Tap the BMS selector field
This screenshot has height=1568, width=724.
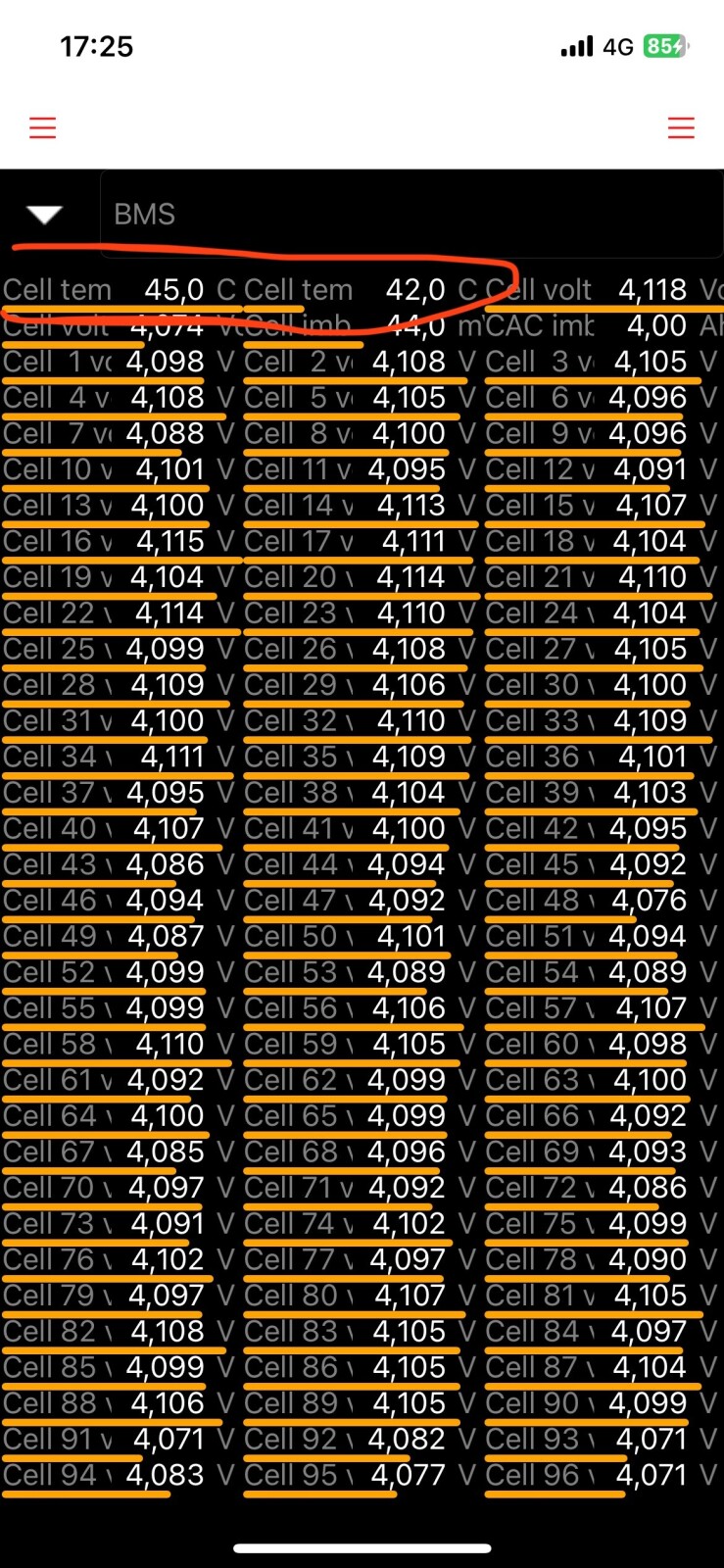coord(411,214)
